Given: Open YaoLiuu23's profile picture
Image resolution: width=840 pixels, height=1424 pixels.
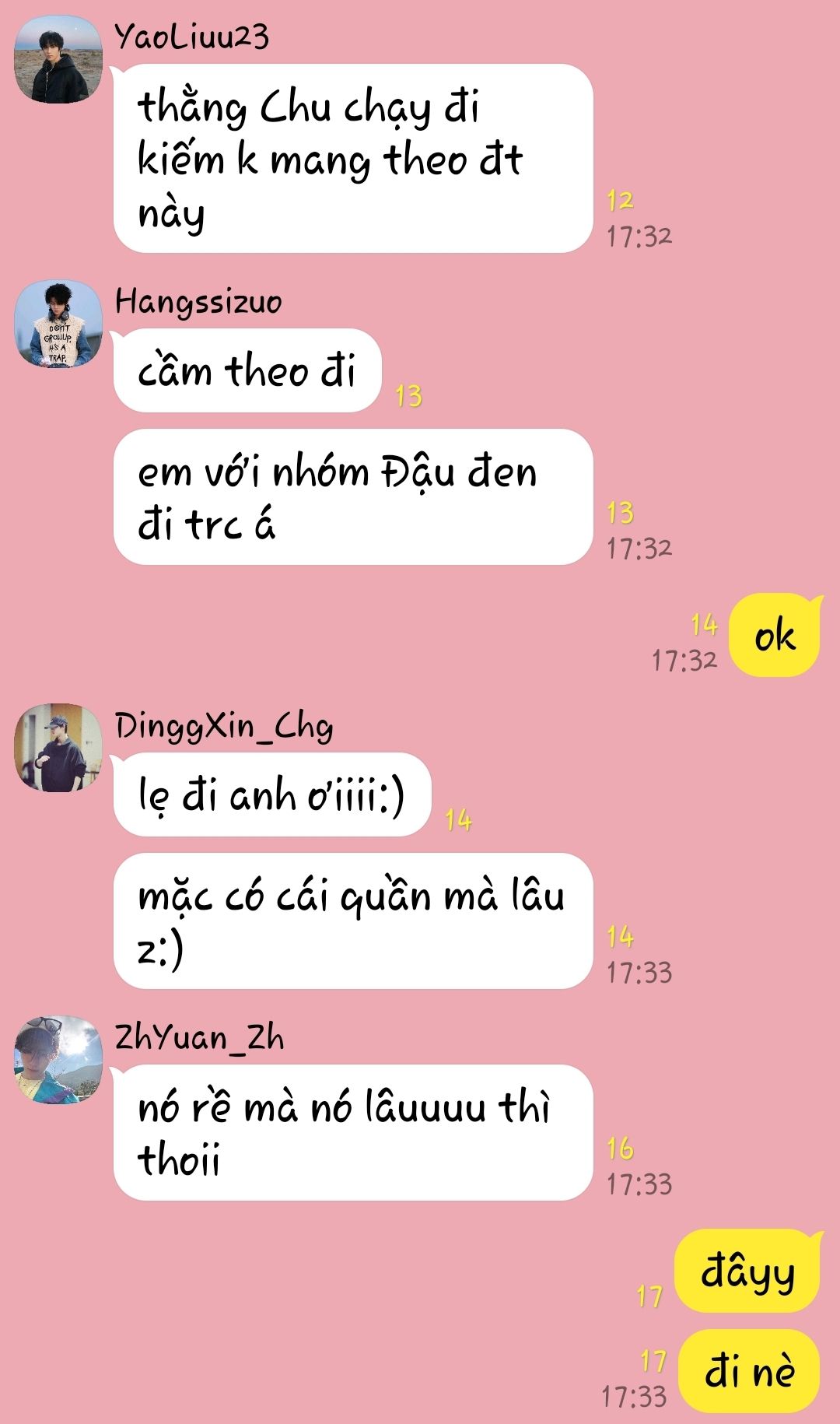Looking at the screenshot, I should click(x=58, y=59).
